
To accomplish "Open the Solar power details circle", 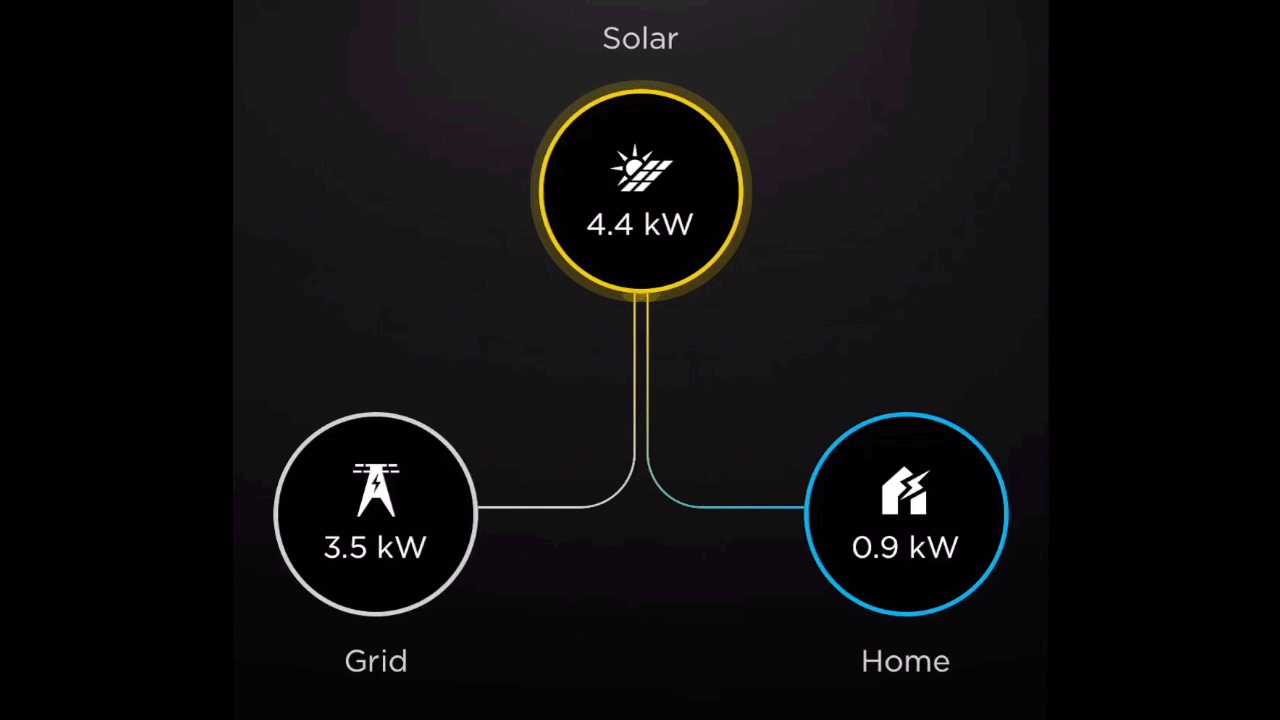I will point(640,192).
